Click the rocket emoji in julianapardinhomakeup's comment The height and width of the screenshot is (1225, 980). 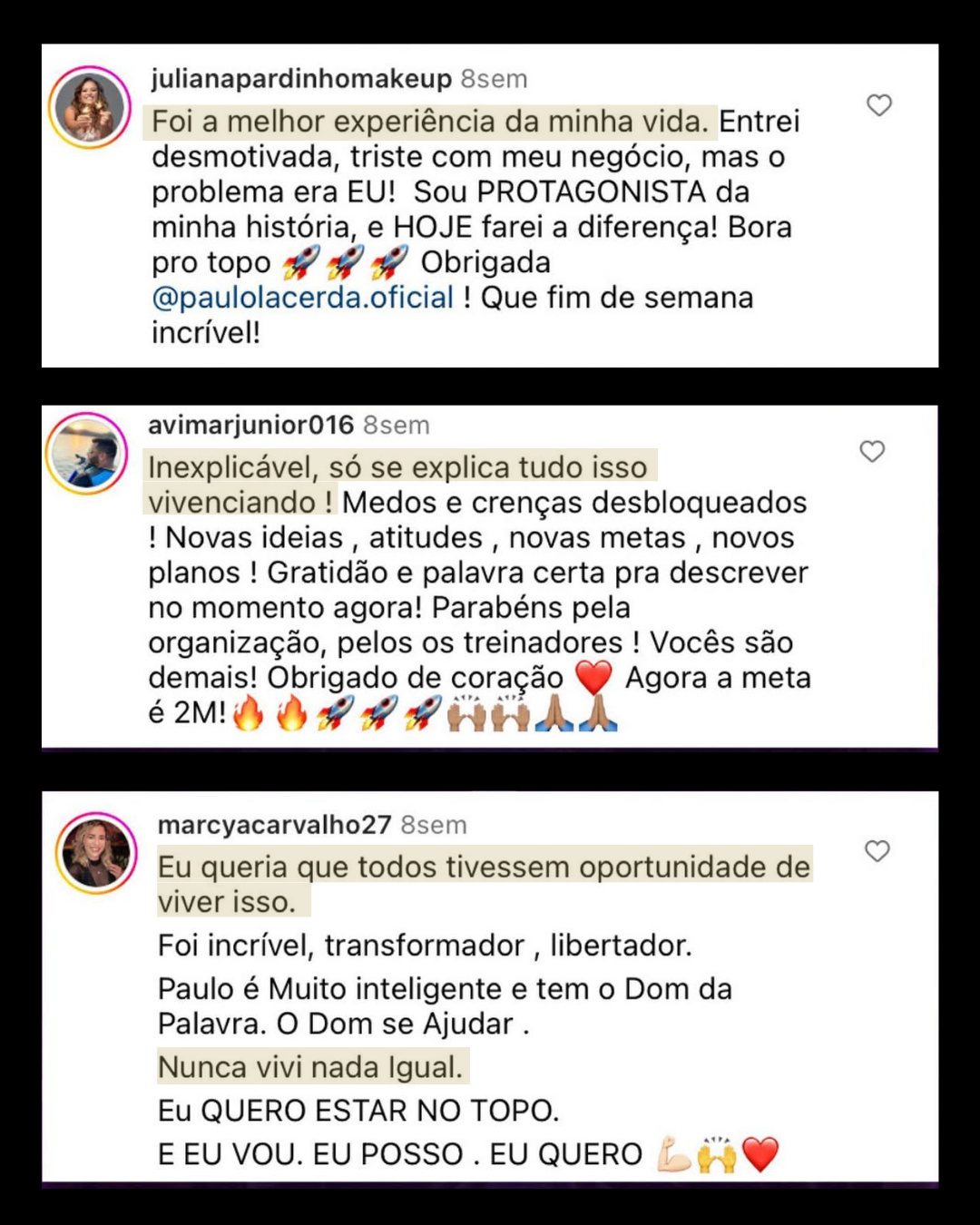pos(299,262)
